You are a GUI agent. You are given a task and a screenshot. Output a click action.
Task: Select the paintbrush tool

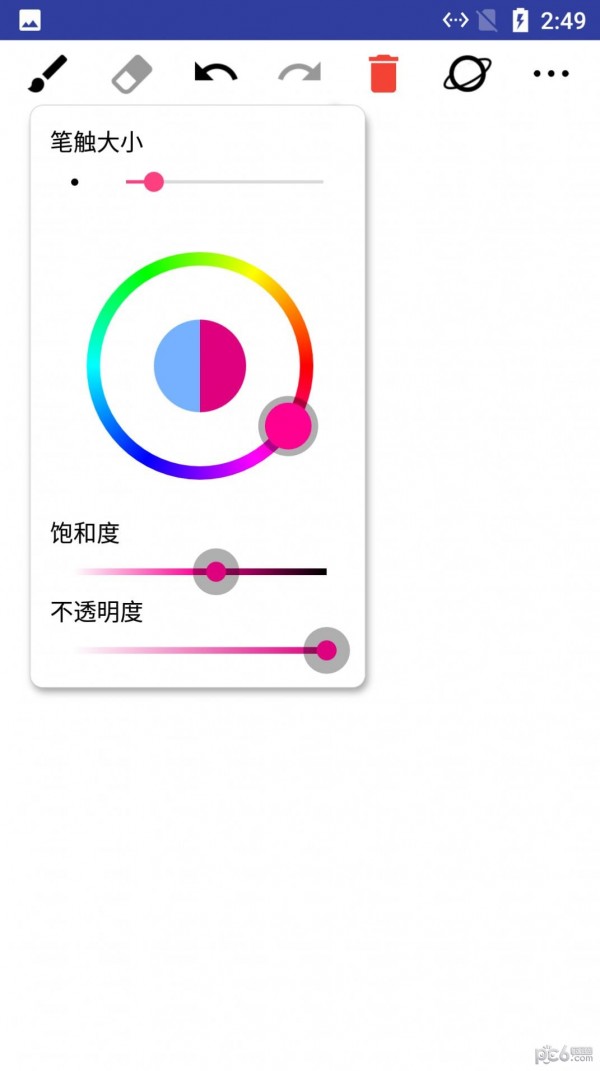tap(46, 74)
